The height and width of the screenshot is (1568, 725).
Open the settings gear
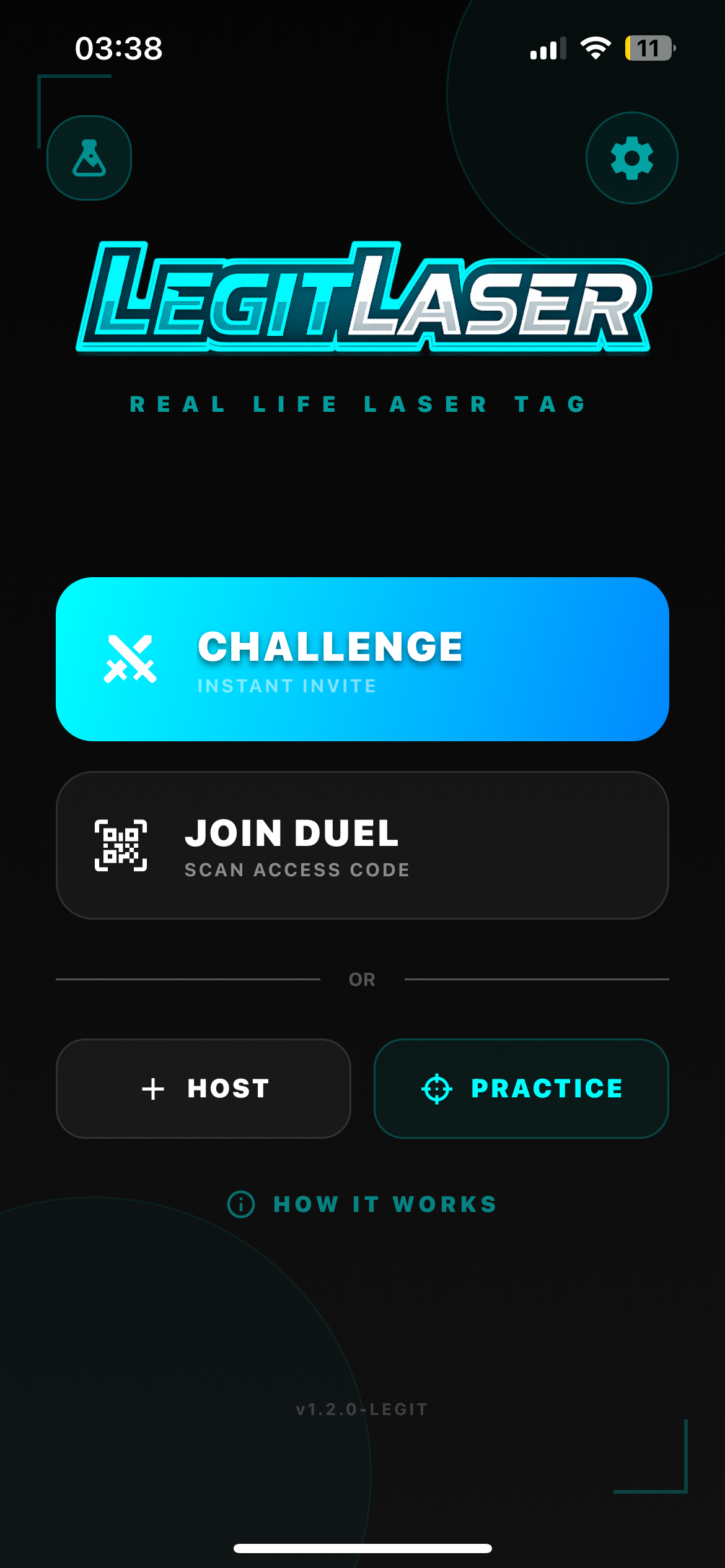(x=631, y=158)
